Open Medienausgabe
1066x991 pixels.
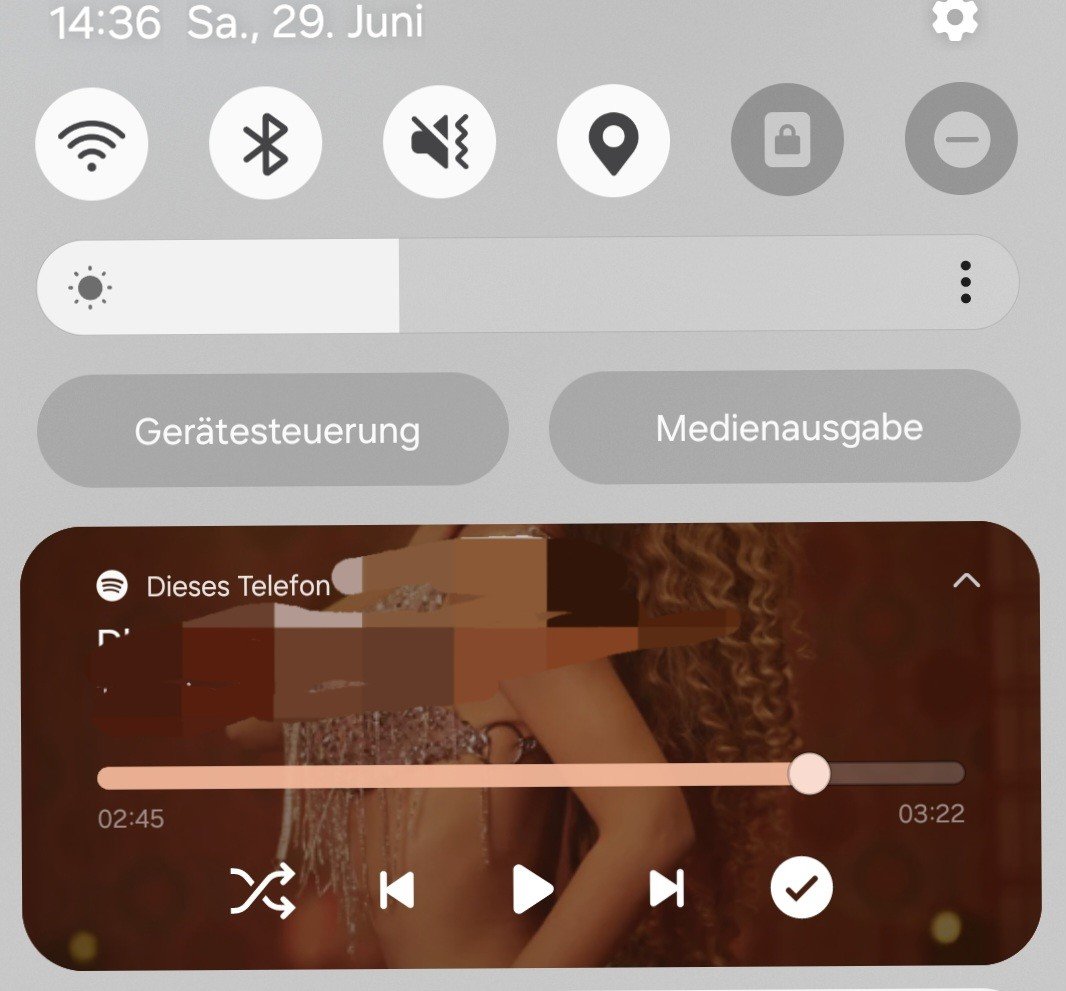click(786, 427)
